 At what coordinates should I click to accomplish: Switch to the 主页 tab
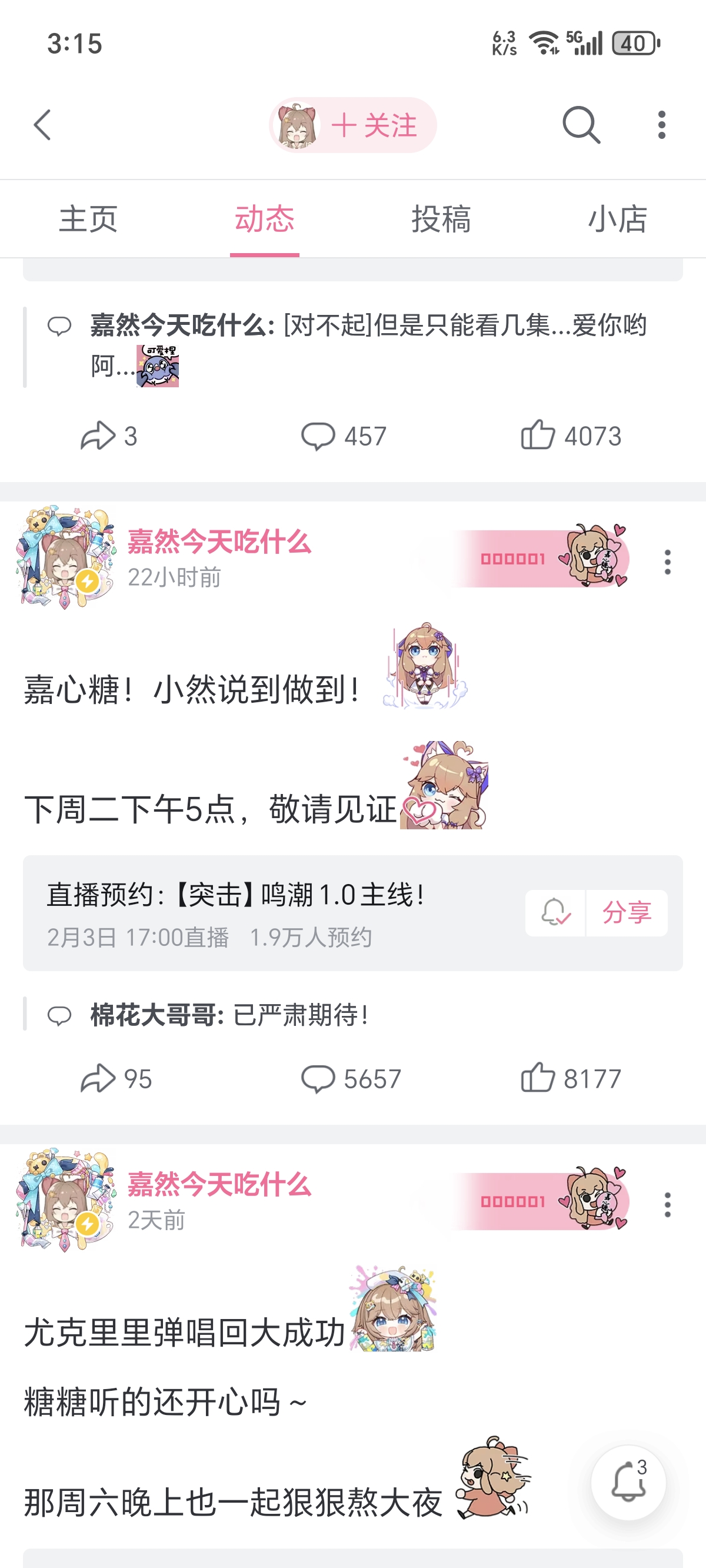click(x=88, y=219)
